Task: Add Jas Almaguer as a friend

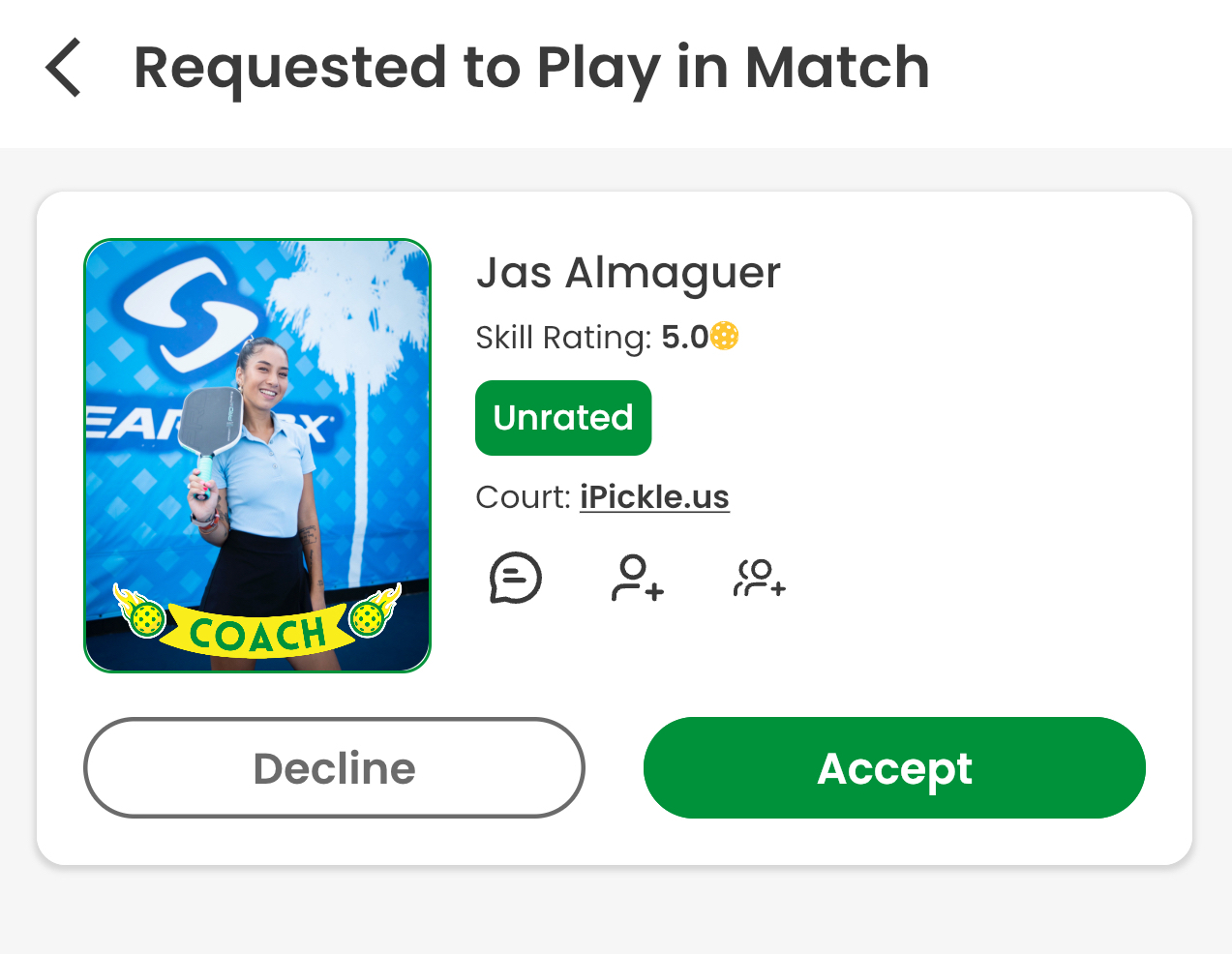Action: (x=638, y=579)
